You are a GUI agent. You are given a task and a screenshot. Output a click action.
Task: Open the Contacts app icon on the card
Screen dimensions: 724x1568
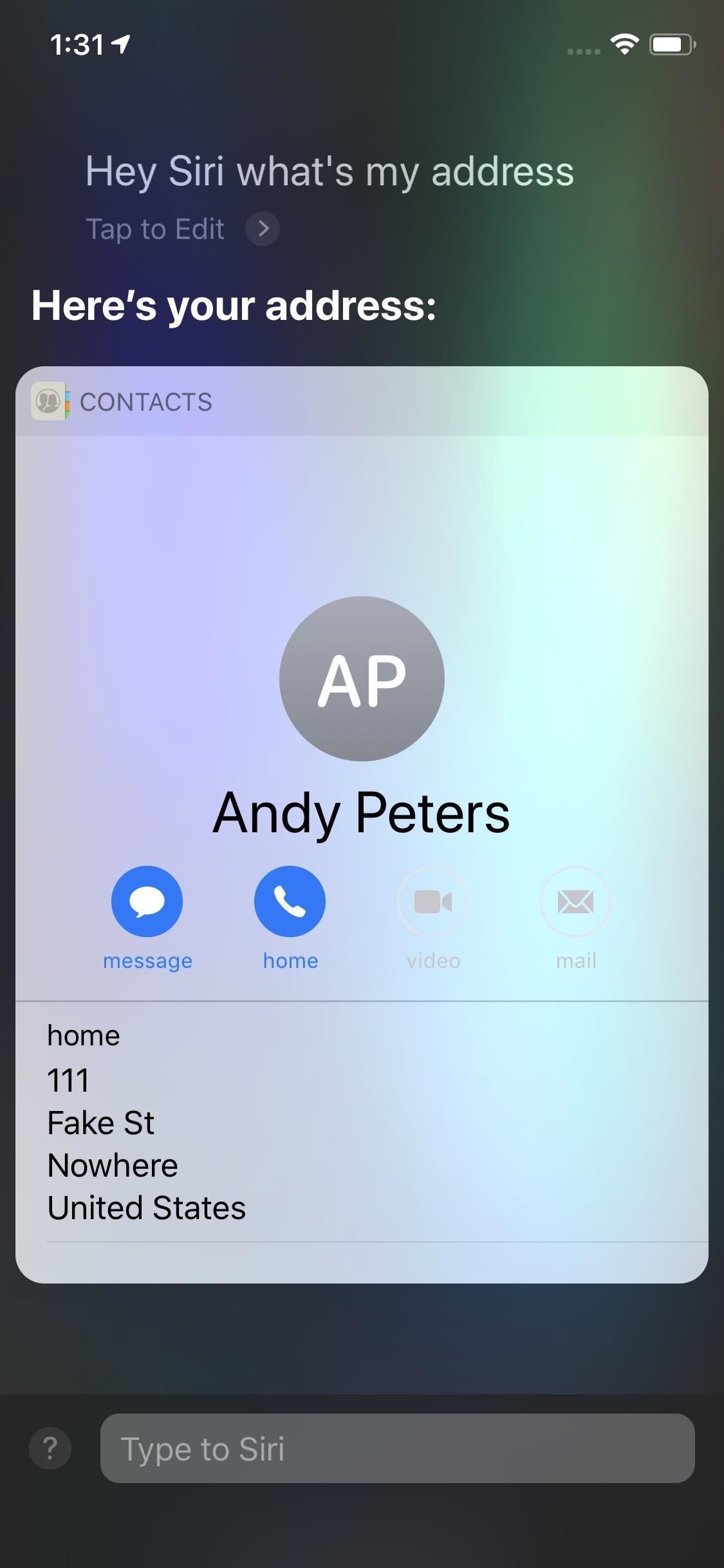(x=51, y=401)
